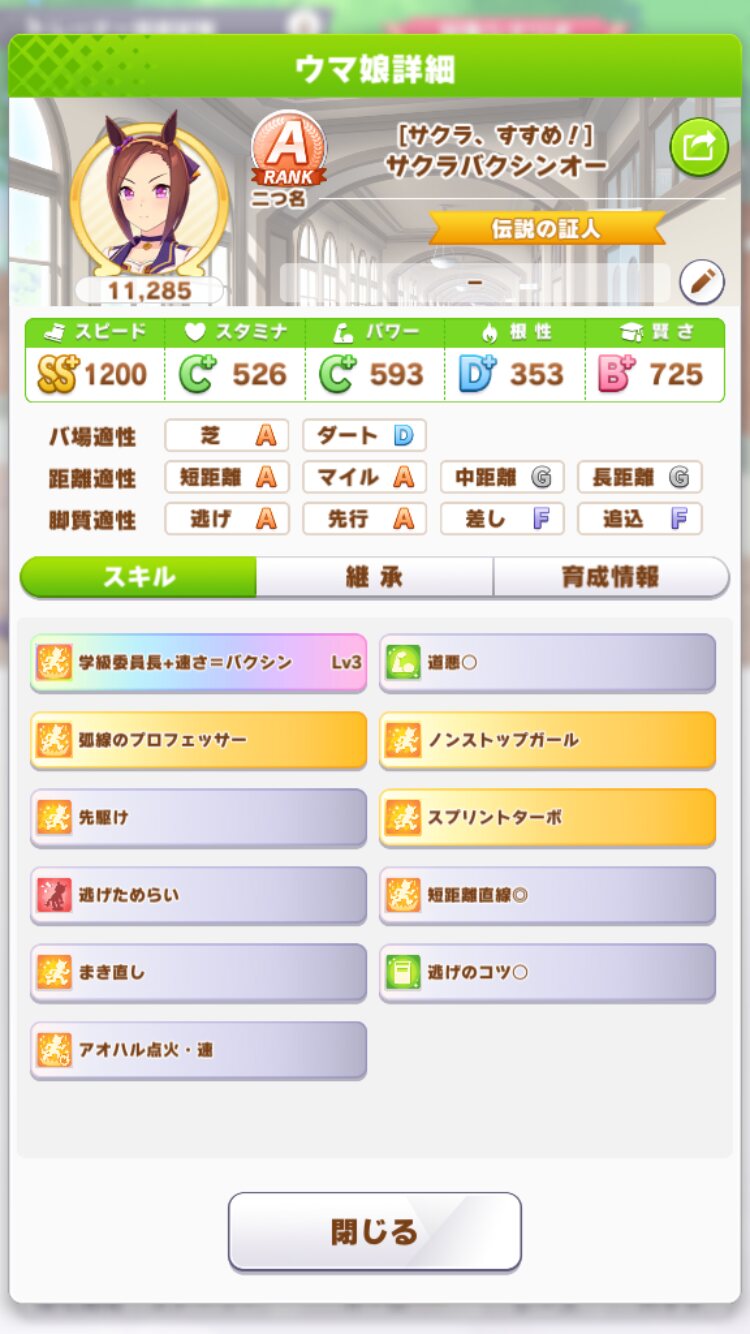The width and height of the screenshot is (750, 1334).
Task: Share this Uma Musume detail screen
Action: point(698,147)
